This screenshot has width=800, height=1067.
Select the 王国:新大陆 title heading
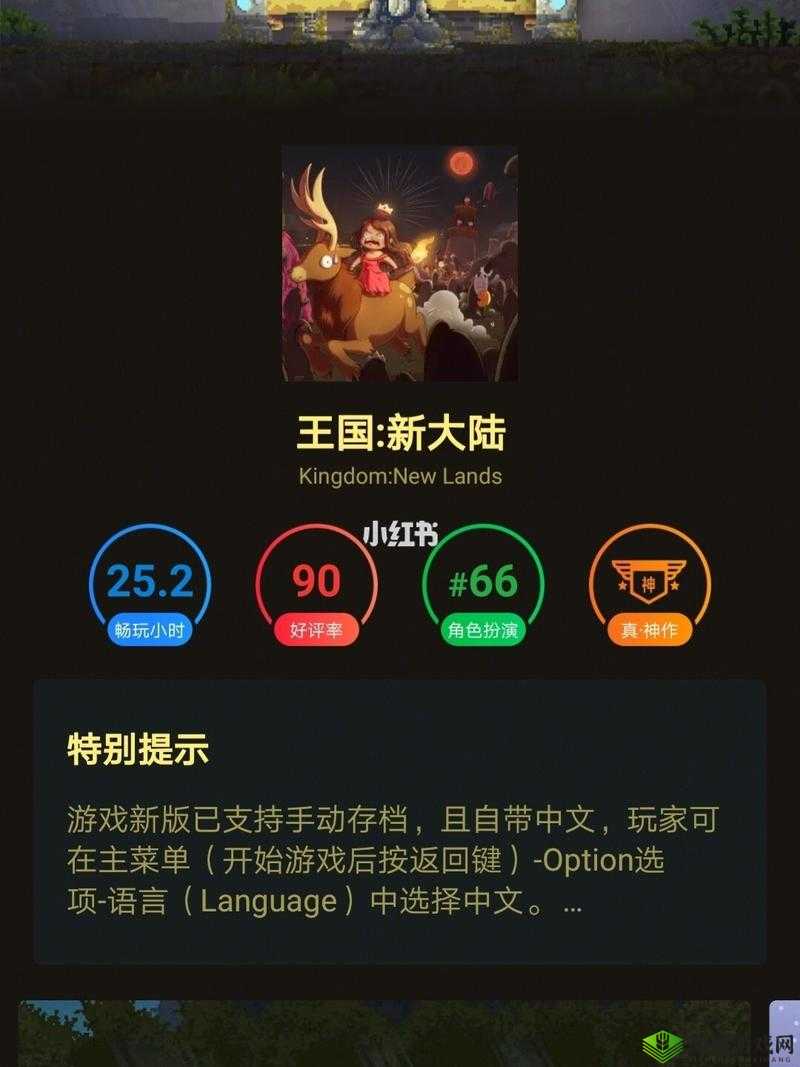click(400, 430)
